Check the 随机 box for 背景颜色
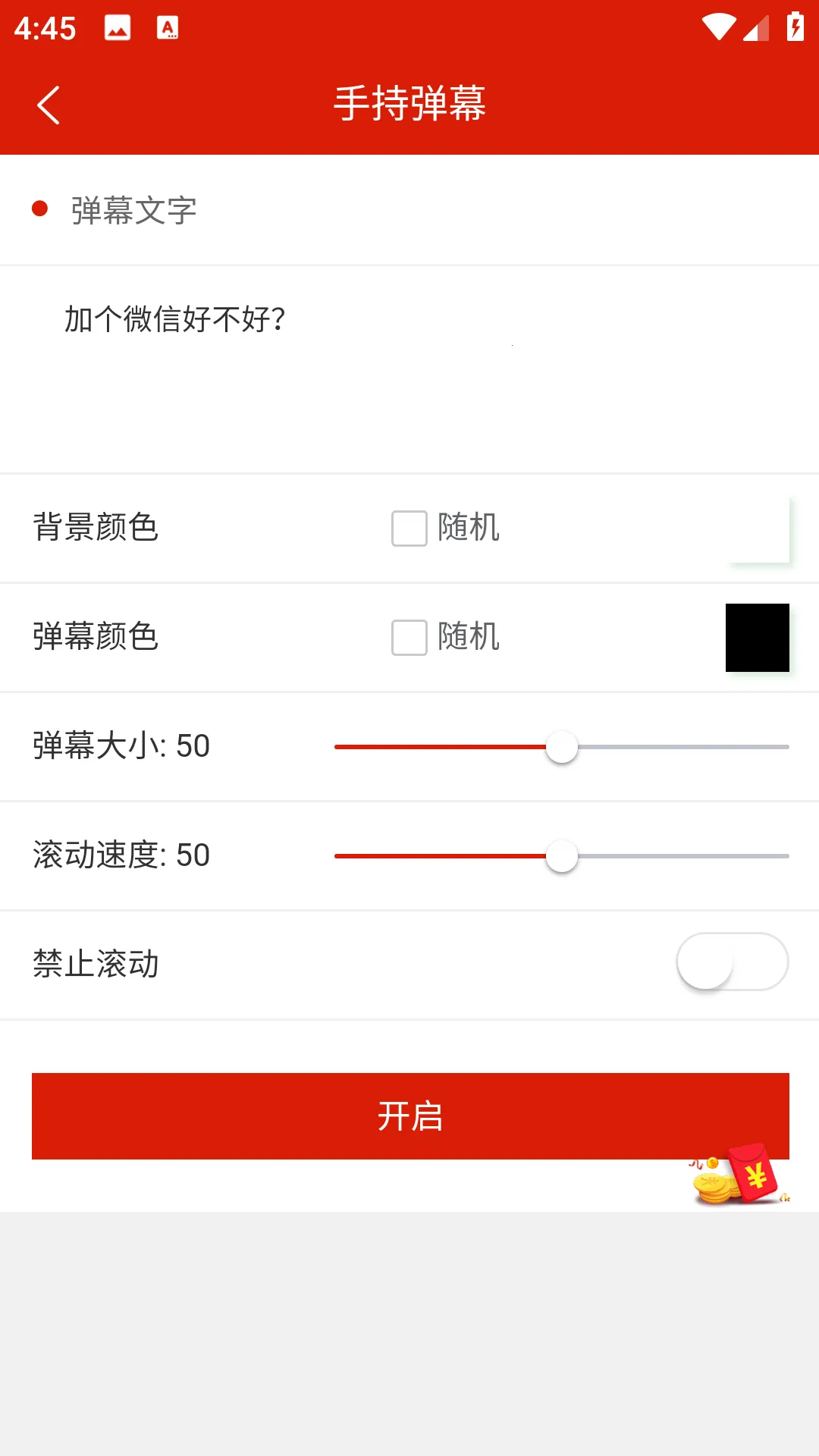The height and width of the screenshot is (1456, 819). coord(409,529)
